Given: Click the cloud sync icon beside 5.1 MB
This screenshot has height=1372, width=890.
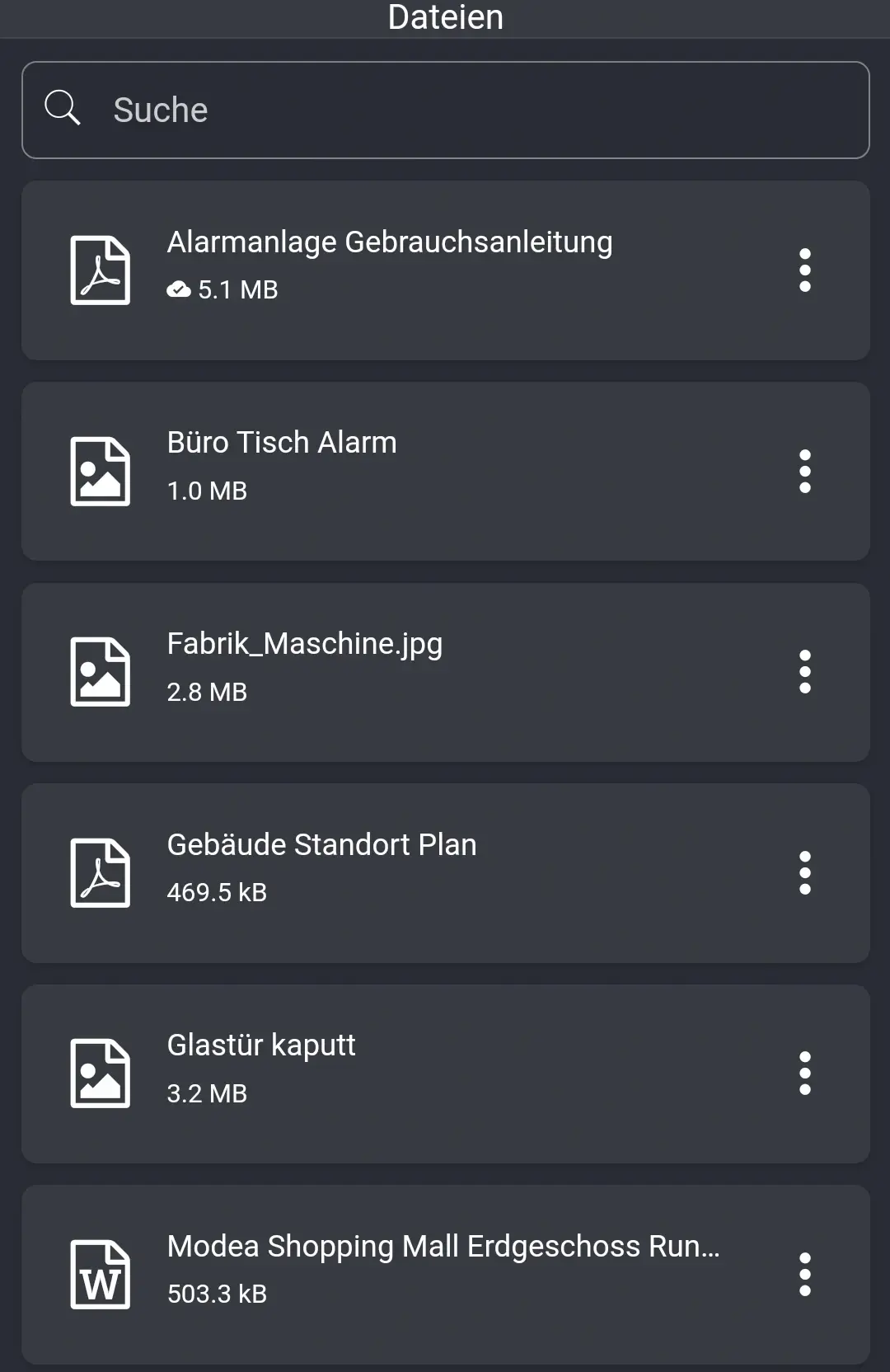Looking at the screenshot, I should tap(180, 289).
